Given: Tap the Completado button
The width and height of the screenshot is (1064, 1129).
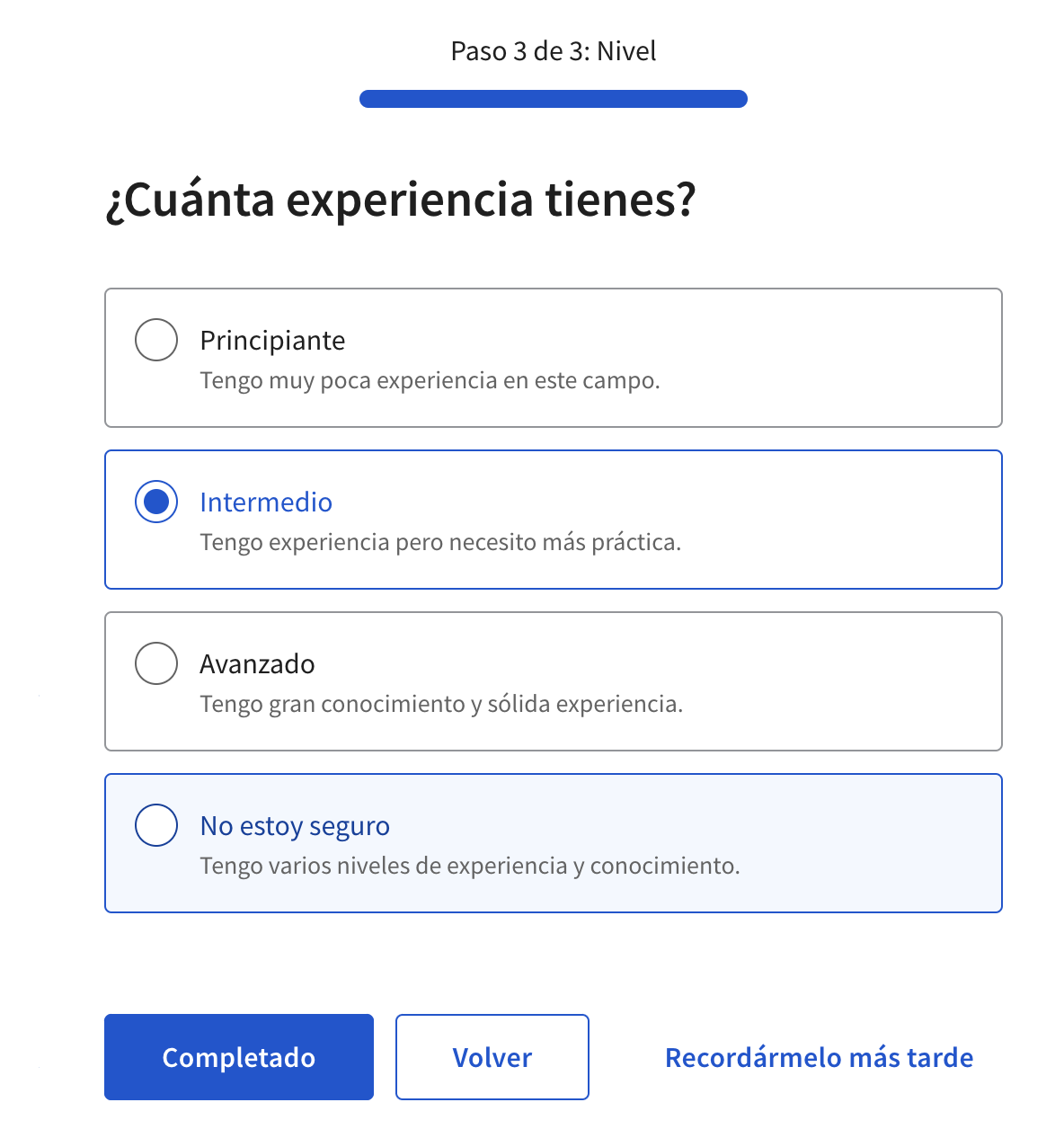Looking at the screenshot, I should click(x=239, y=1057).
